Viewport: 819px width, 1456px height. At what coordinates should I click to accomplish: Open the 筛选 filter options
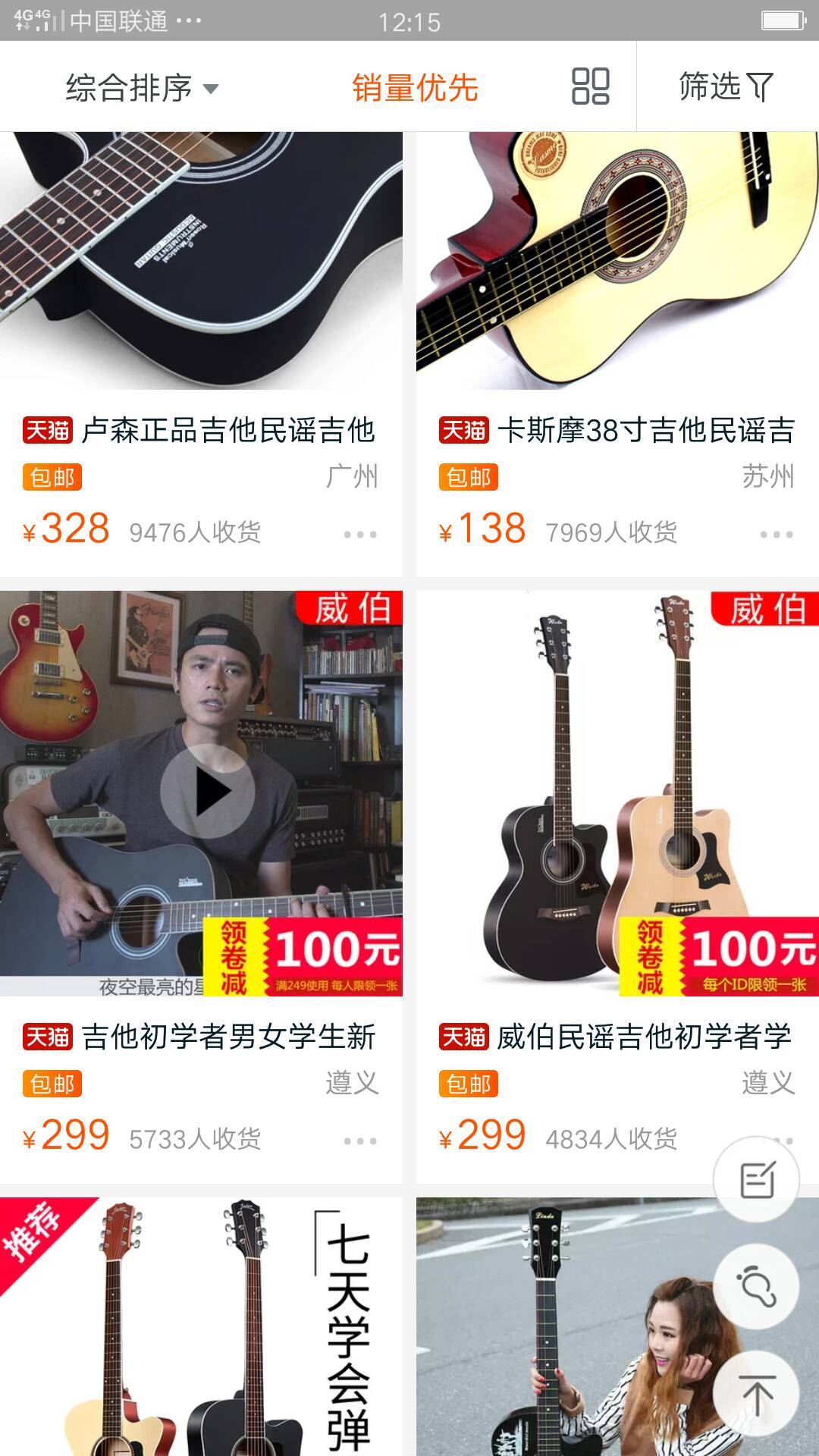726,87
